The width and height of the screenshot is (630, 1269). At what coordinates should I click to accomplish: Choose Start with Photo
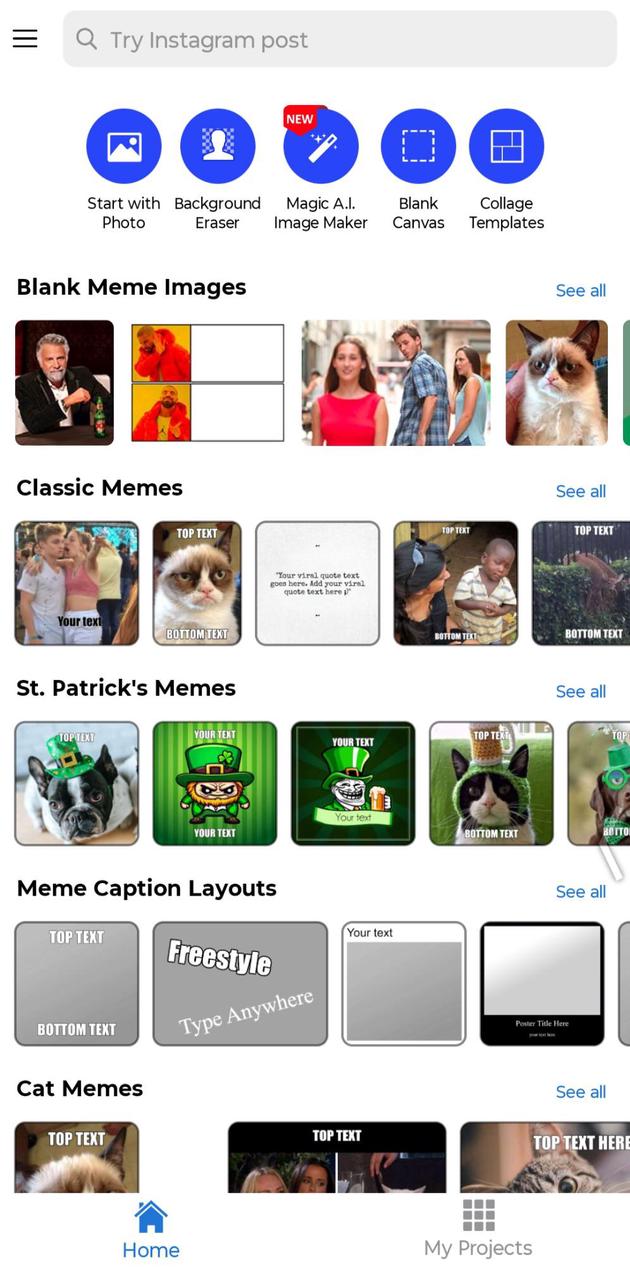(x=123, y=147)
